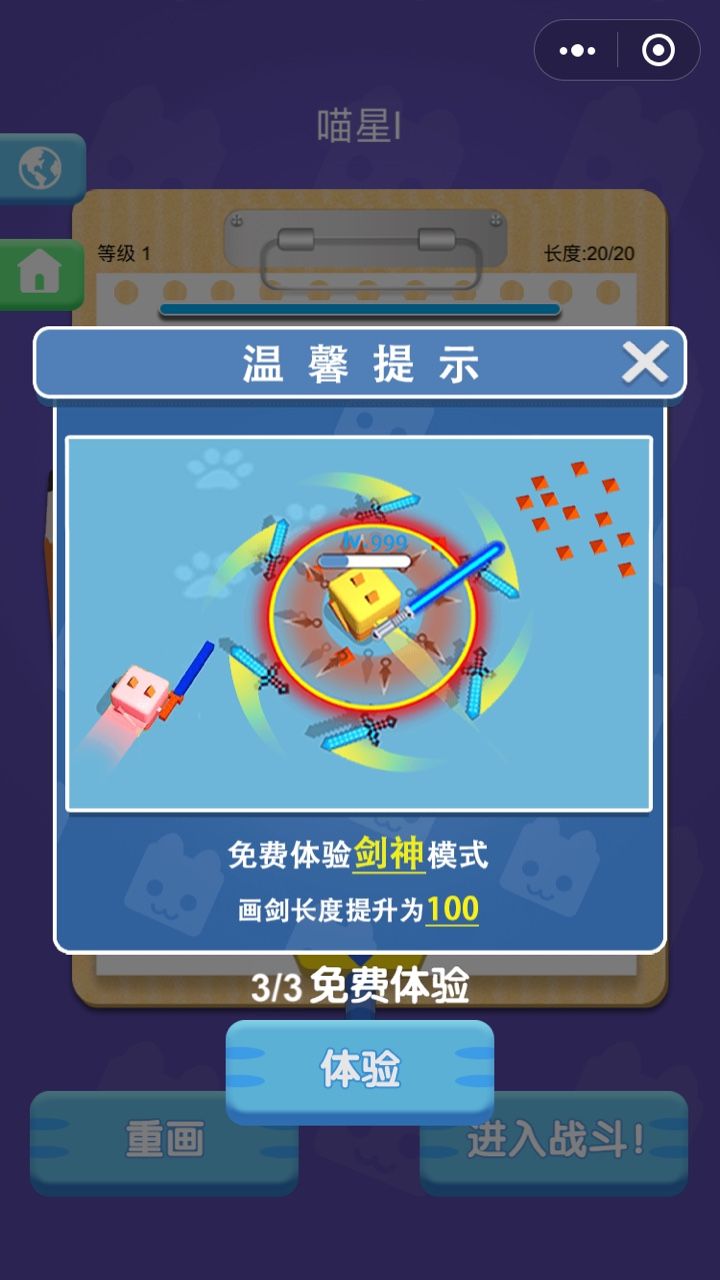Close the mini program with the circle button
720x1280 pixels.
pos(658,50)
